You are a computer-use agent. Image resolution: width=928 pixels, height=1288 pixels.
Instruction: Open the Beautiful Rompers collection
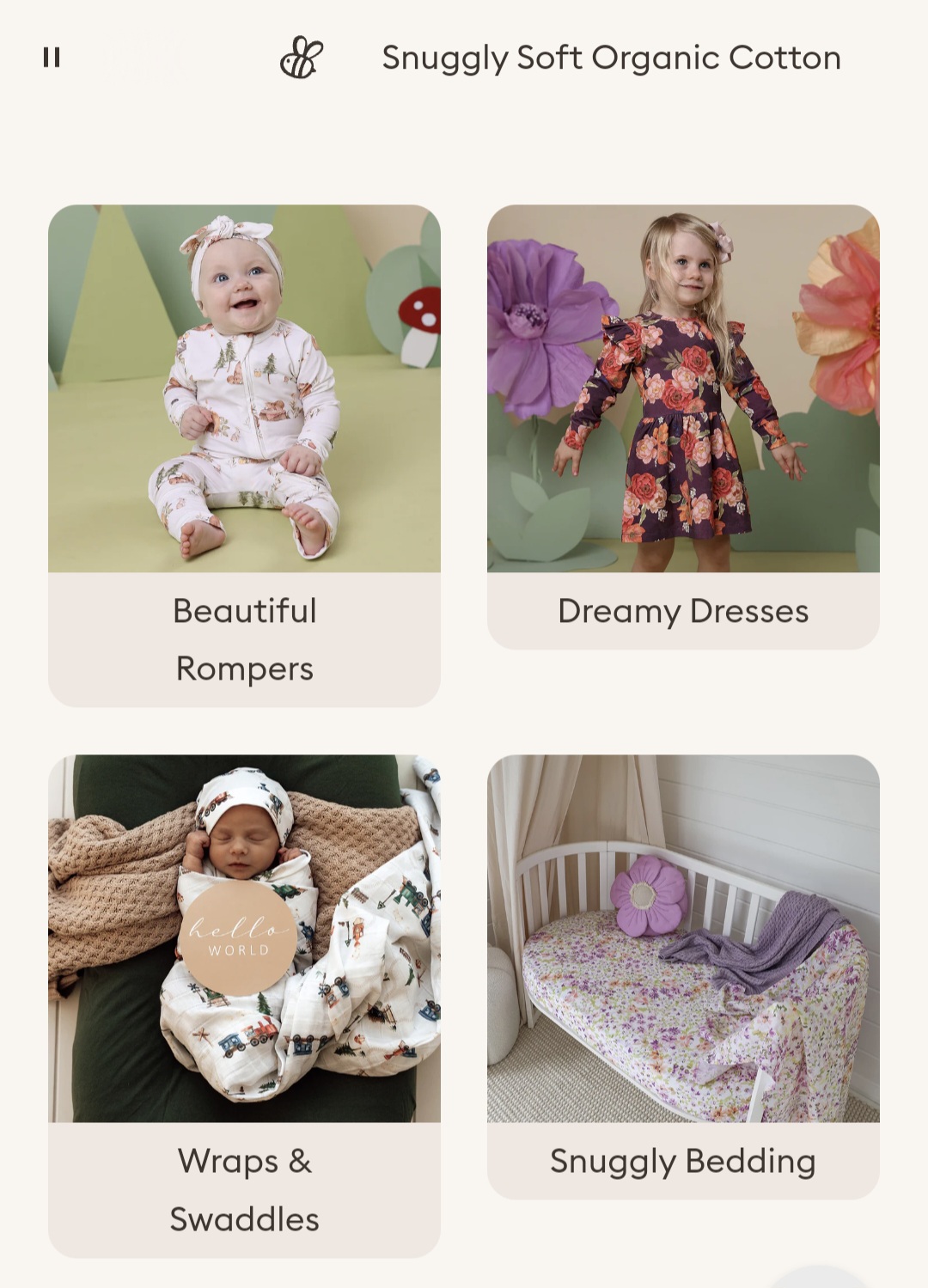pos(244,455)
